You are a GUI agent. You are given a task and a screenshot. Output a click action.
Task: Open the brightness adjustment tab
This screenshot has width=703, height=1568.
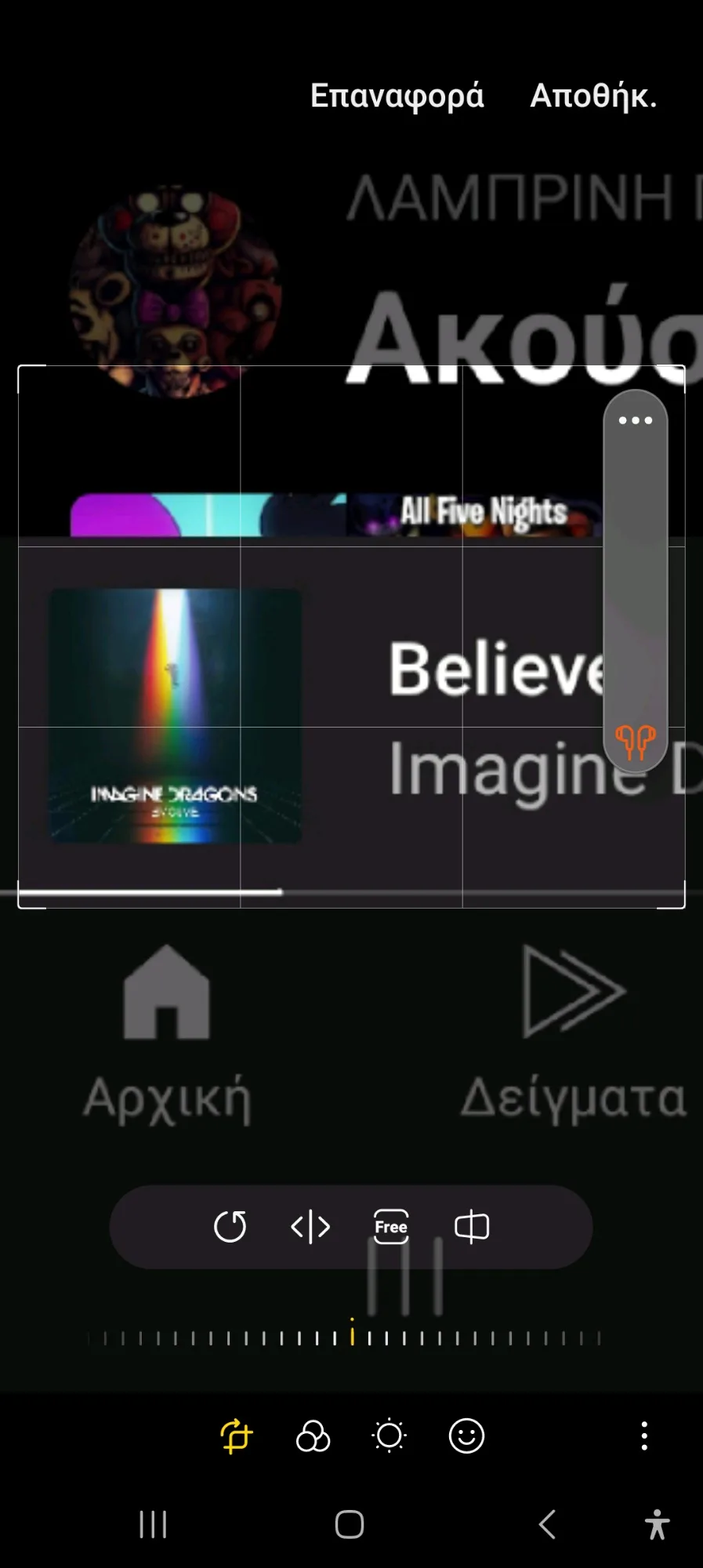[x=390, y=1436]
